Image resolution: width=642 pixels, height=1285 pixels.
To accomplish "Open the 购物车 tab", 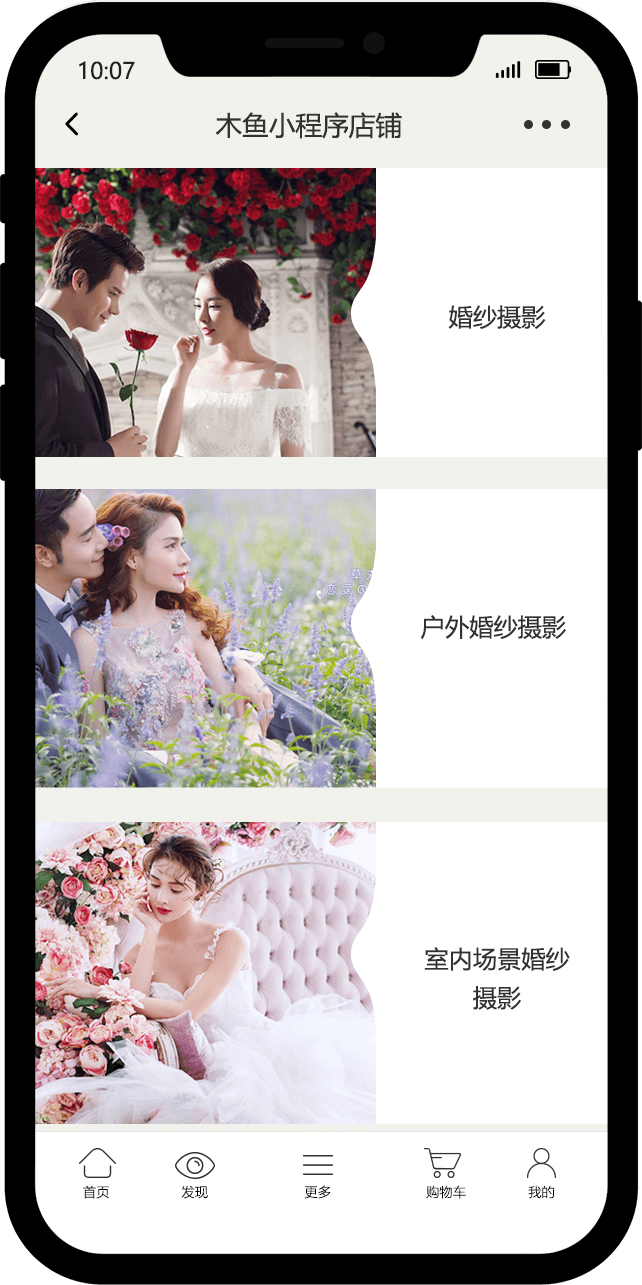I will point(444,1173).
